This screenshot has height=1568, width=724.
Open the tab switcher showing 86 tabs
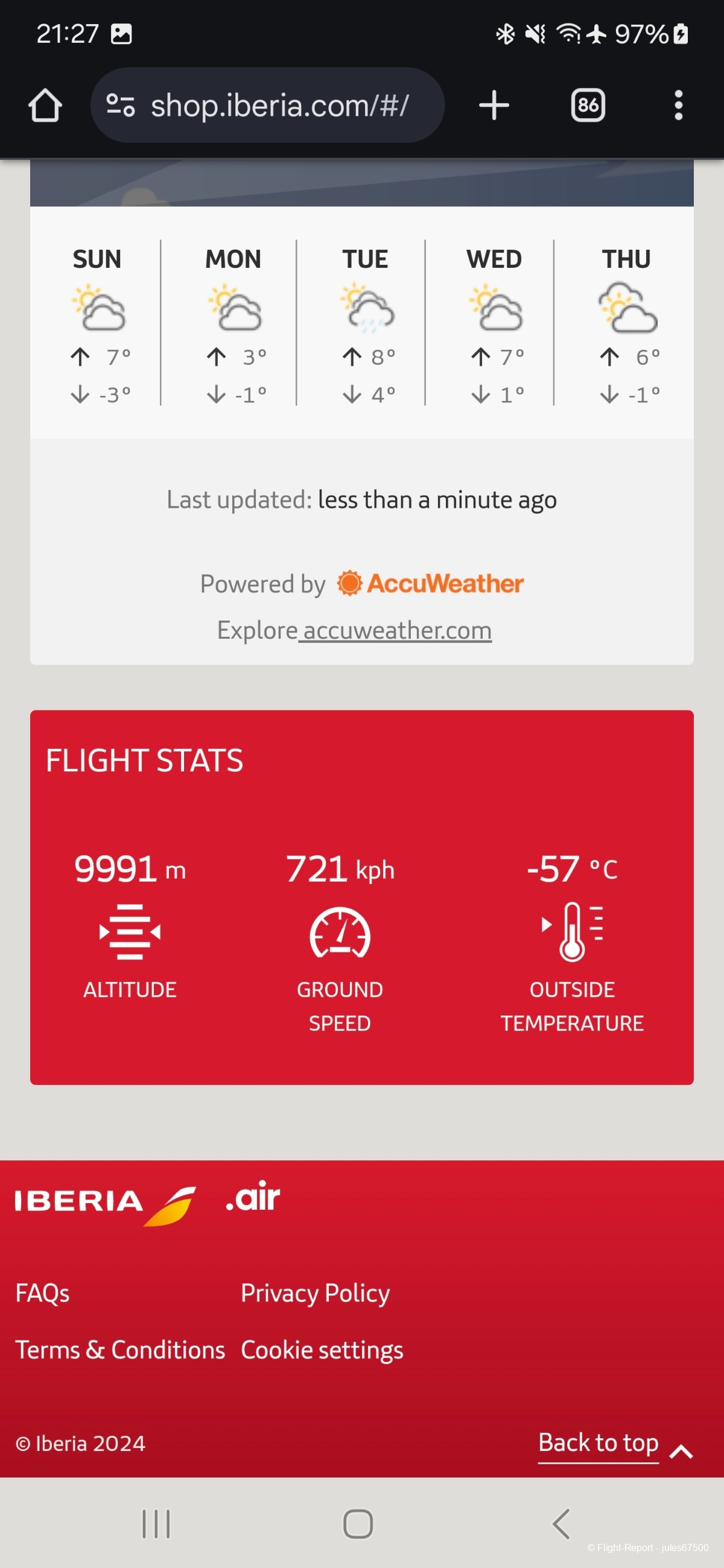click(x=588, y=106)
